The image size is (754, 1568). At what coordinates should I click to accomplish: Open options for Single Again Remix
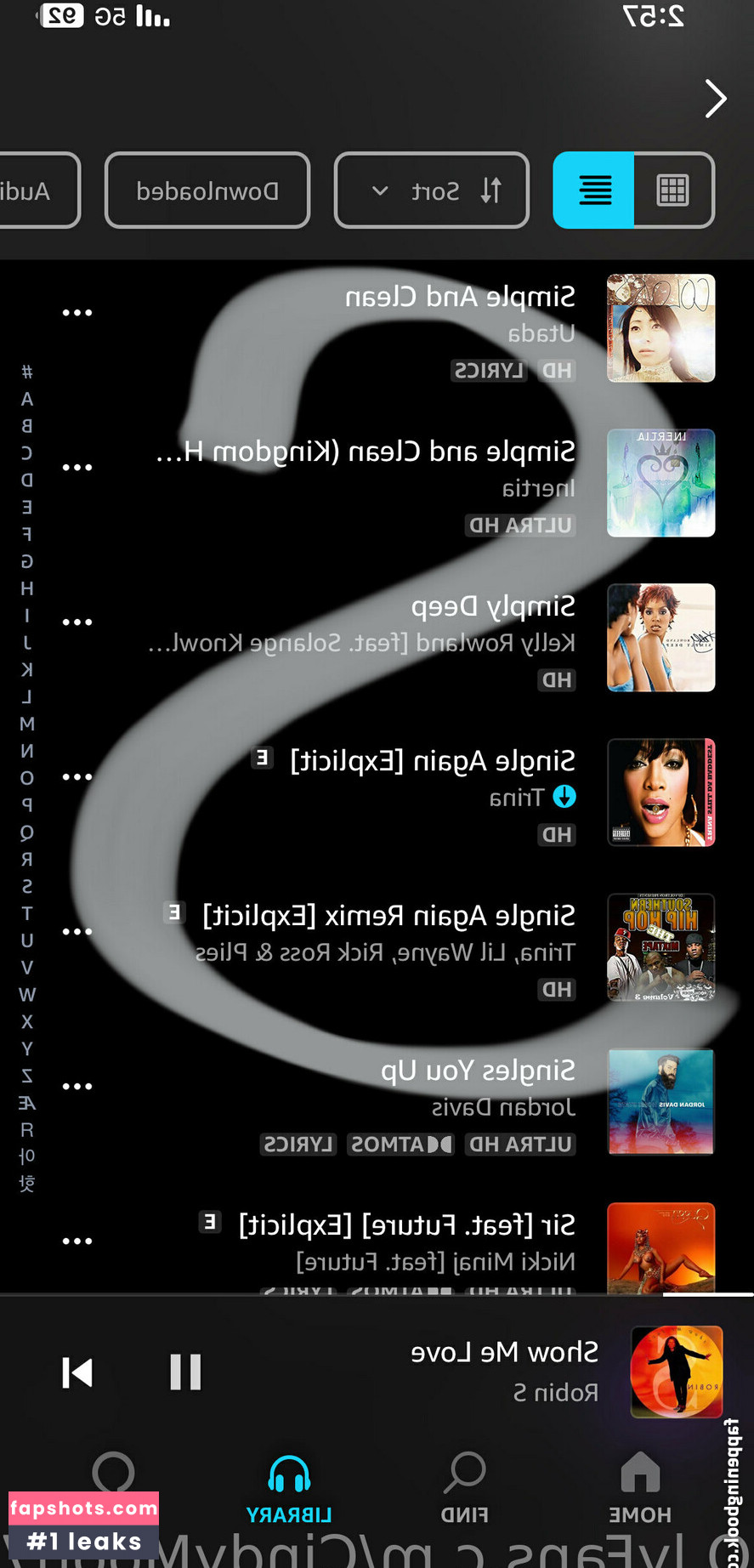[77, 932]
